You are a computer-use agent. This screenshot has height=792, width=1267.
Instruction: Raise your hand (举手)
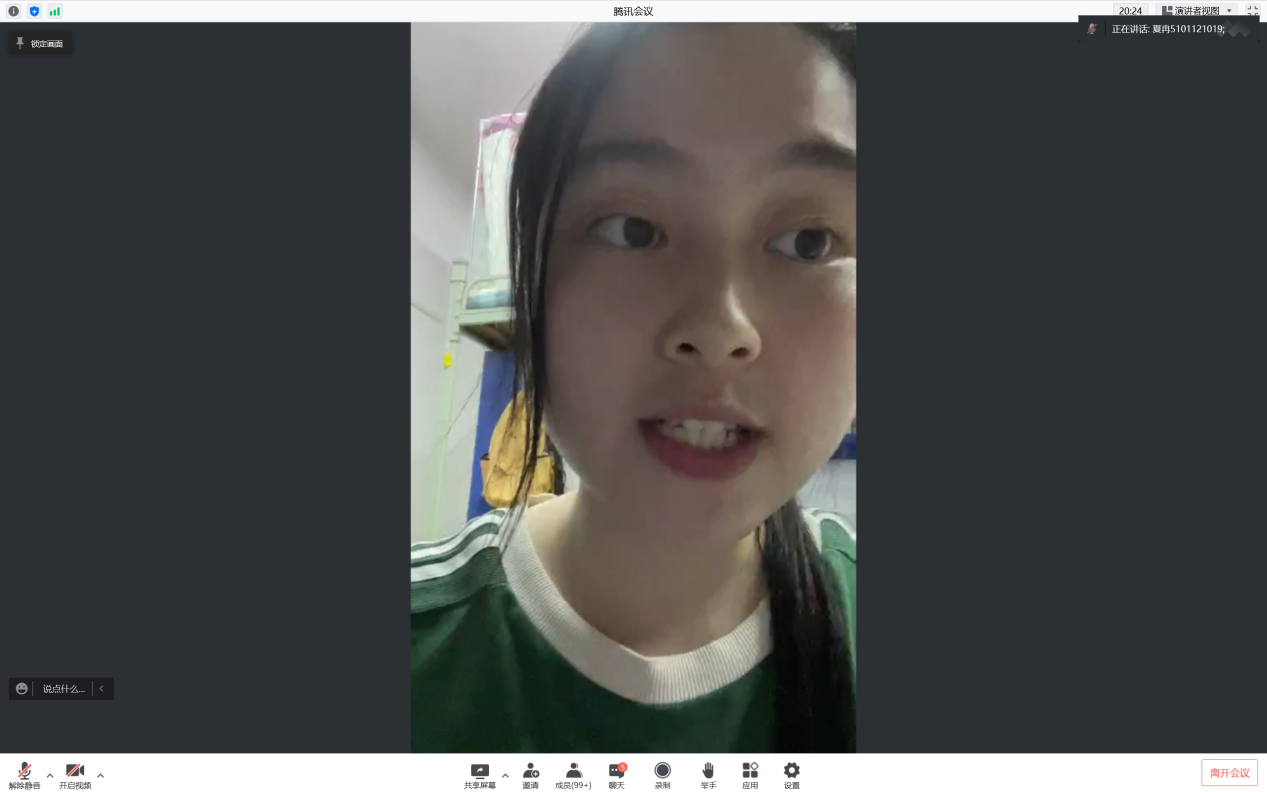708,774
